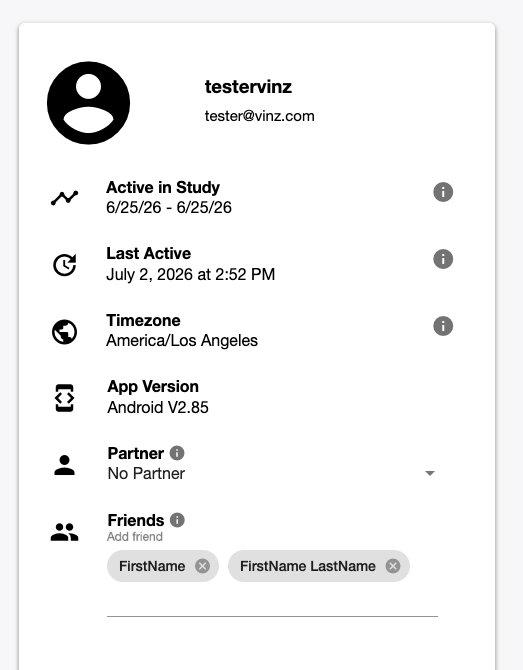This screenshot has width=523, height=670.
Task: View the Partner info tooltip
Action: pos(177,453)
